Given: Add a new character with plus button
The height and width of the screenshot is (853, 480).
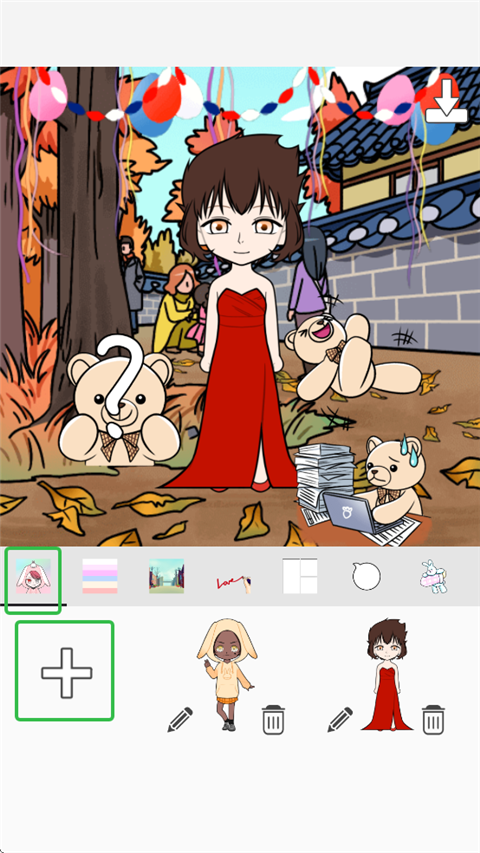Looking at the screenshot, I should (64, 671).
